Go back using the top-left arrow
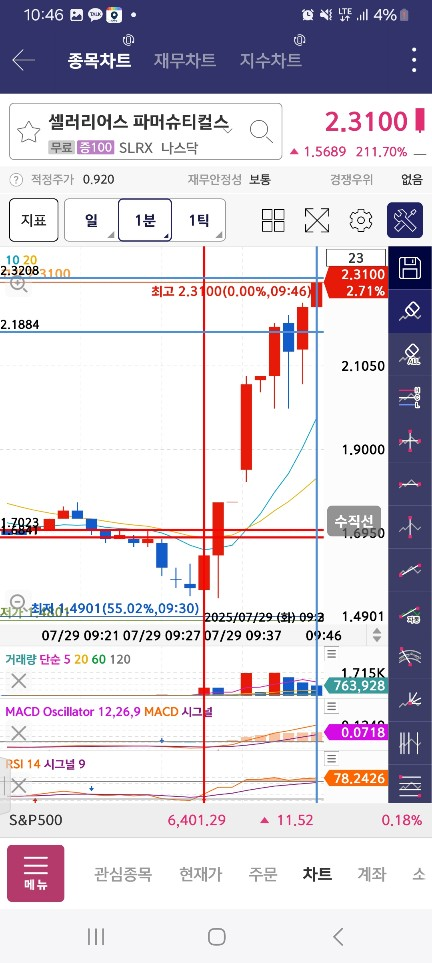Image resolution: width=432 pixels, height=963 pixels. (23, 60)
